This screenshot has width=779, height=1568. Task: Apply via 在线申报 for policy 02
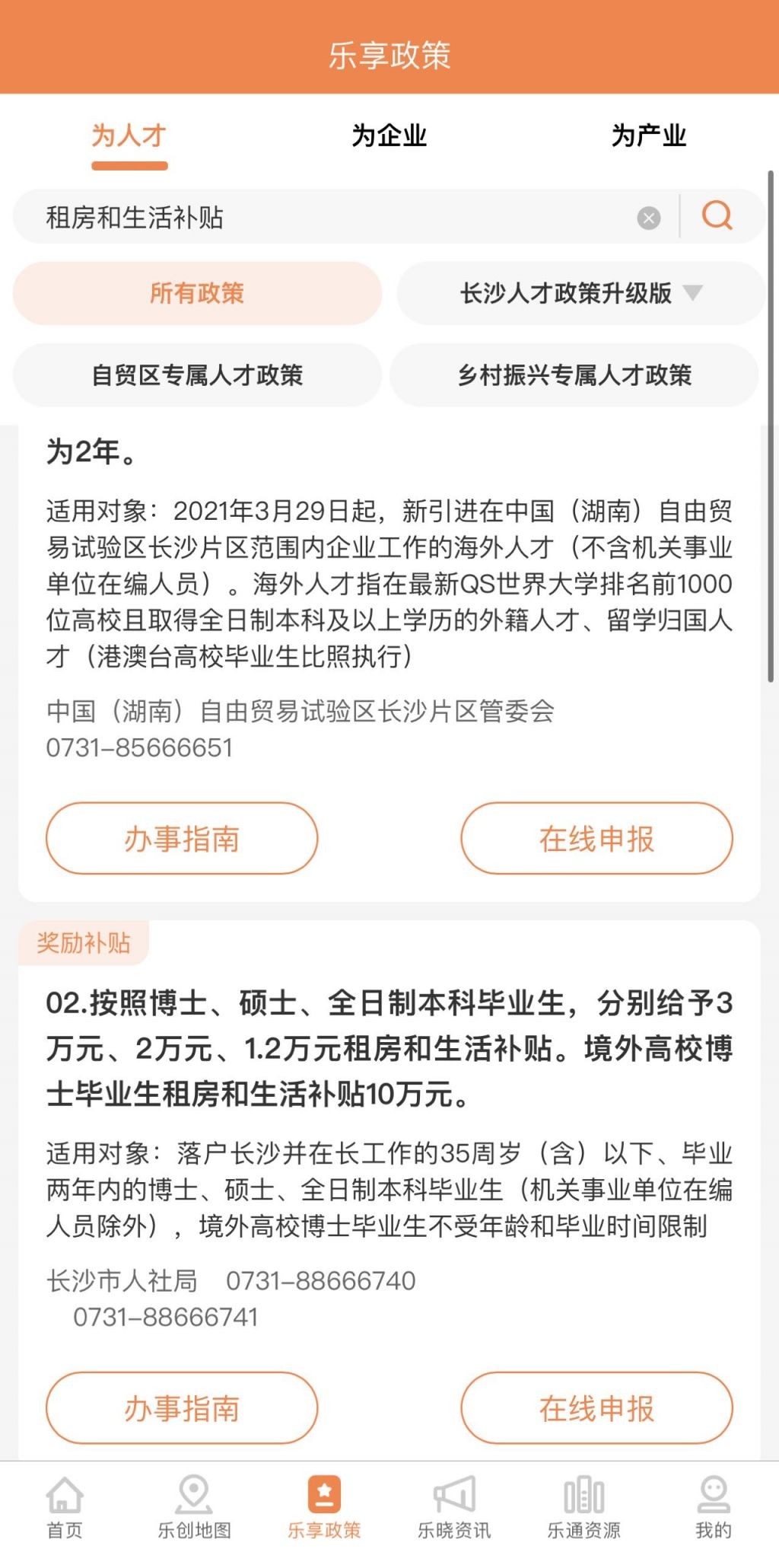pyautogui.click(x=596, y=1408)
